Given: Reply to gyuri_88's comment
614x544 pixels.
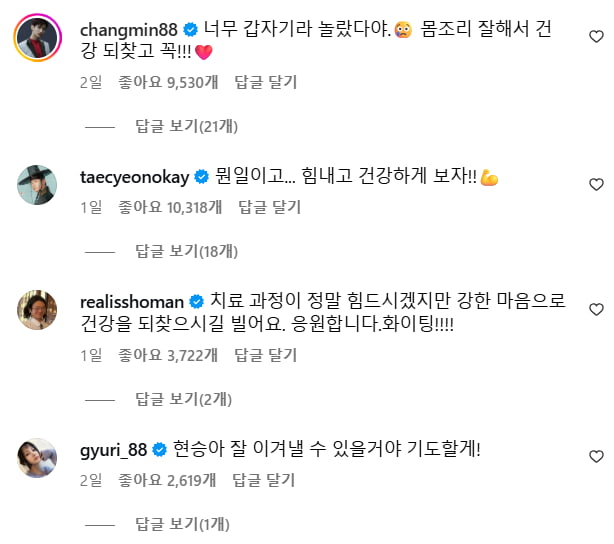Looking at the screenshot, I should click(265, 480).
